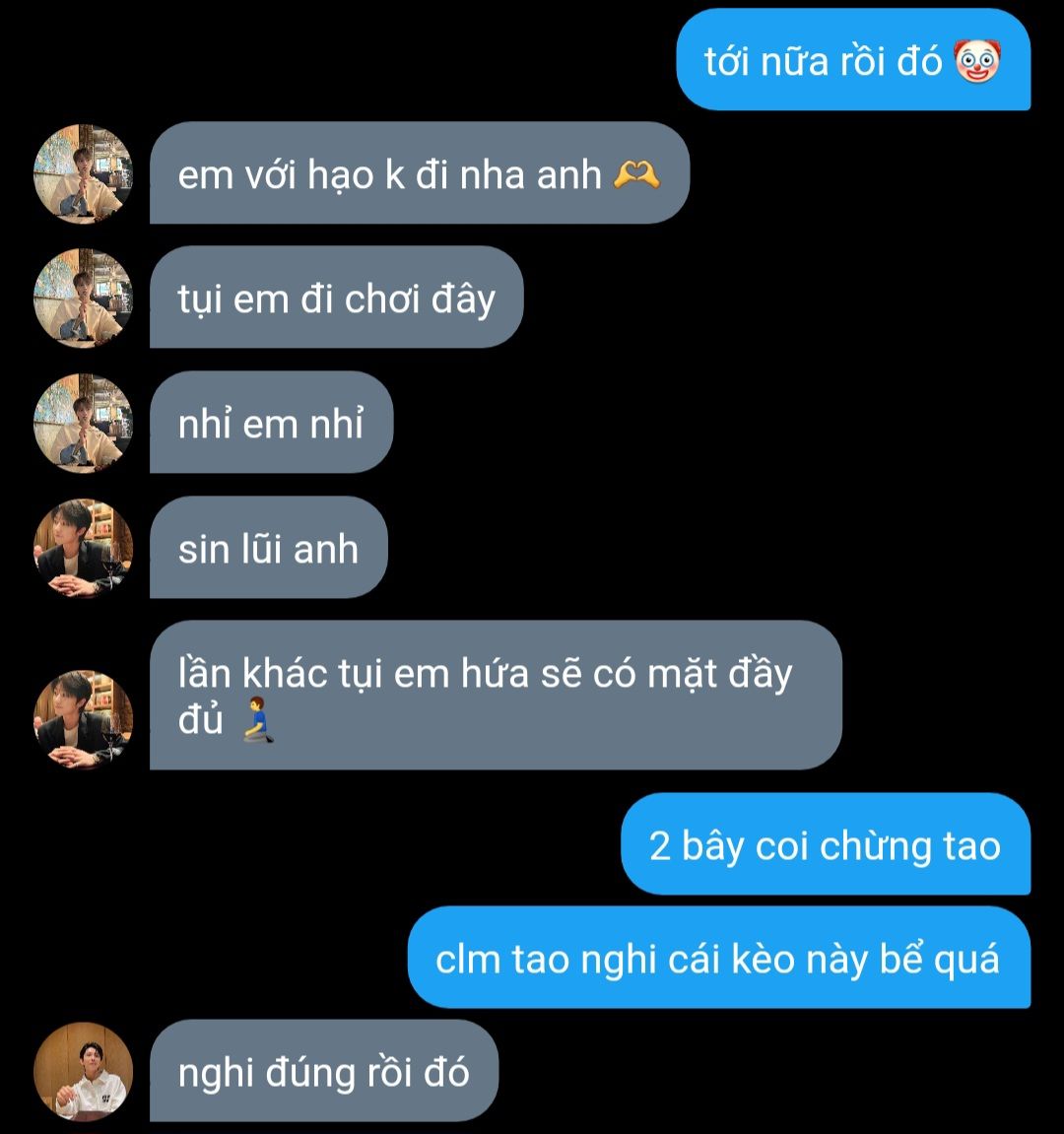Tap the profile picture next to "tụi em đi chơi đây"
Screen dimensions: 1064x1134
pyautogui.click(x=83, y=299)
